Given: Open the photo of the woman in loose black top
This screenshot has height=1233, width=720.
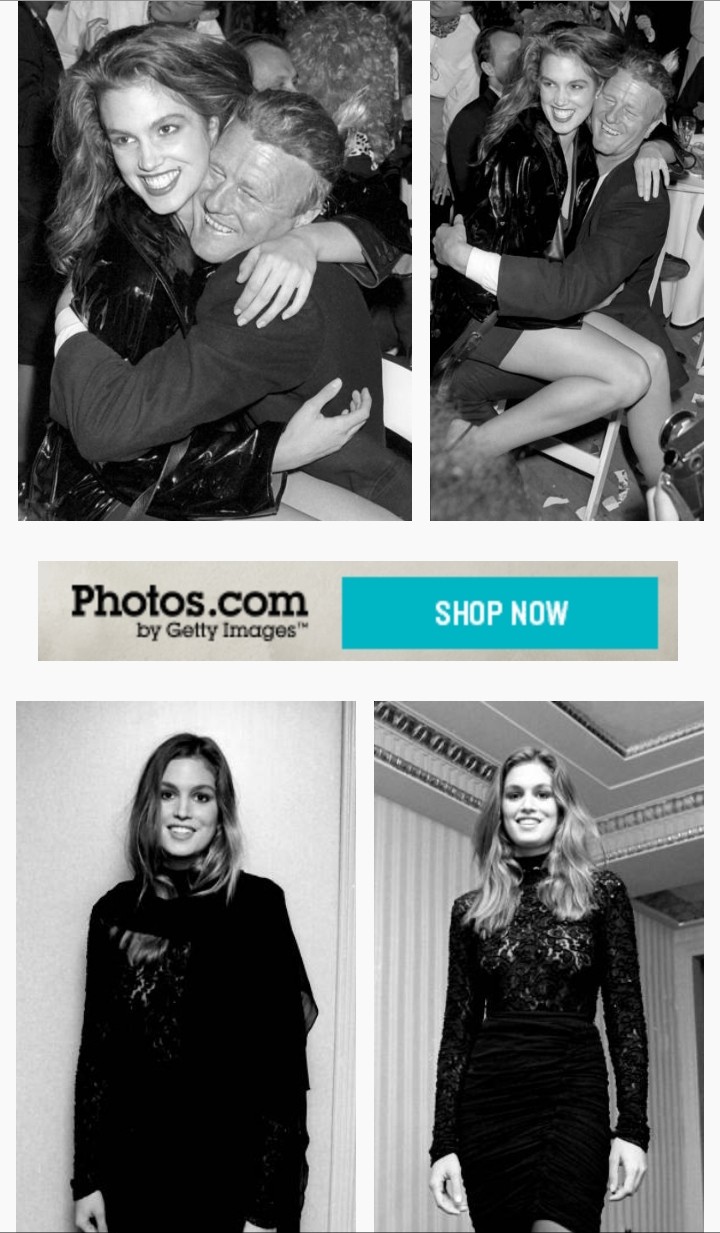Looking at the screenshot, I should coord(186,966).
